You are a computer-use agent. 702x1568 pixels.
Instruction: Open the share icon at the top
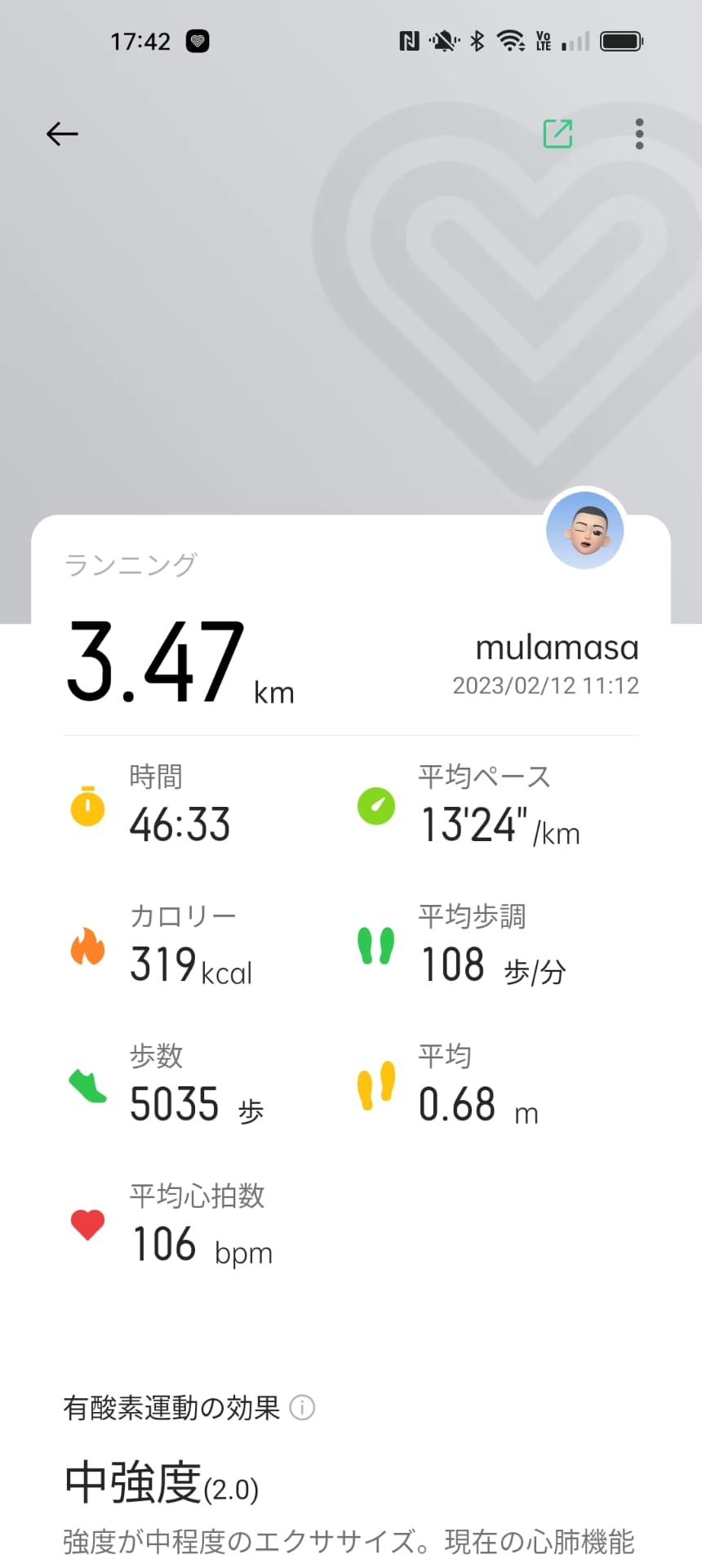(558, 133)
